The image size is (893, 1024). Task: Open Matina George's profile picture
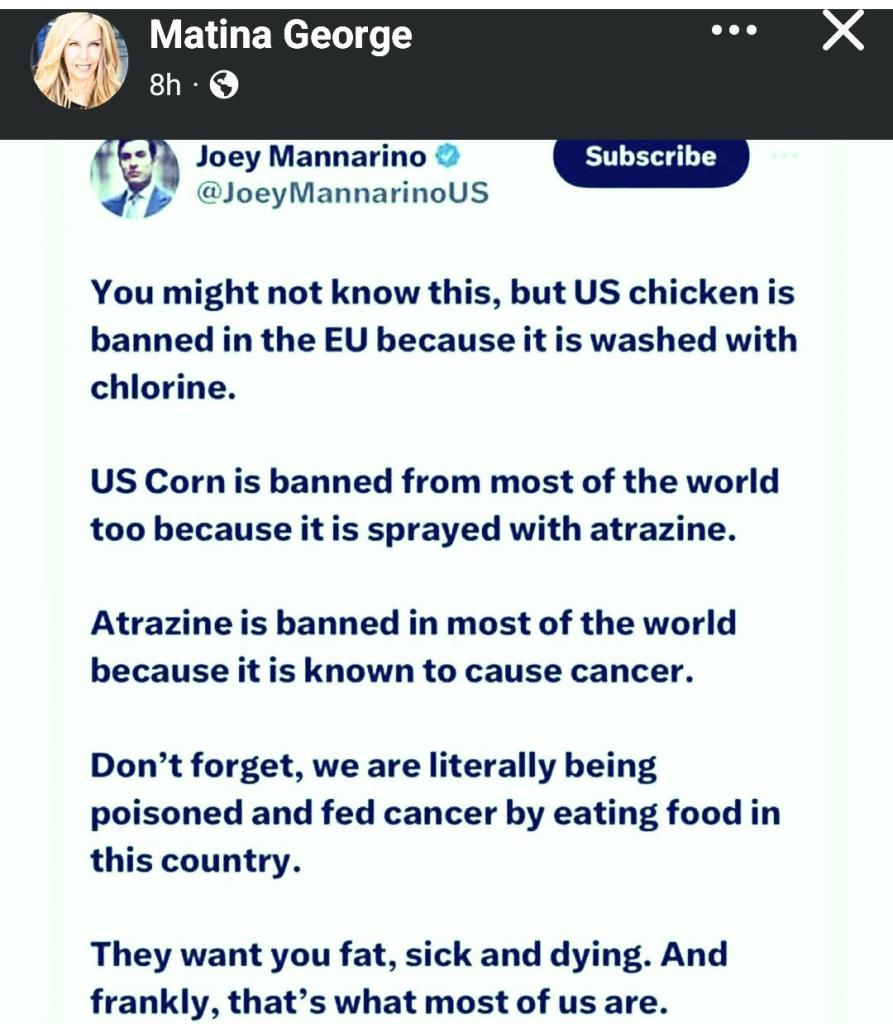pos(80,60)
